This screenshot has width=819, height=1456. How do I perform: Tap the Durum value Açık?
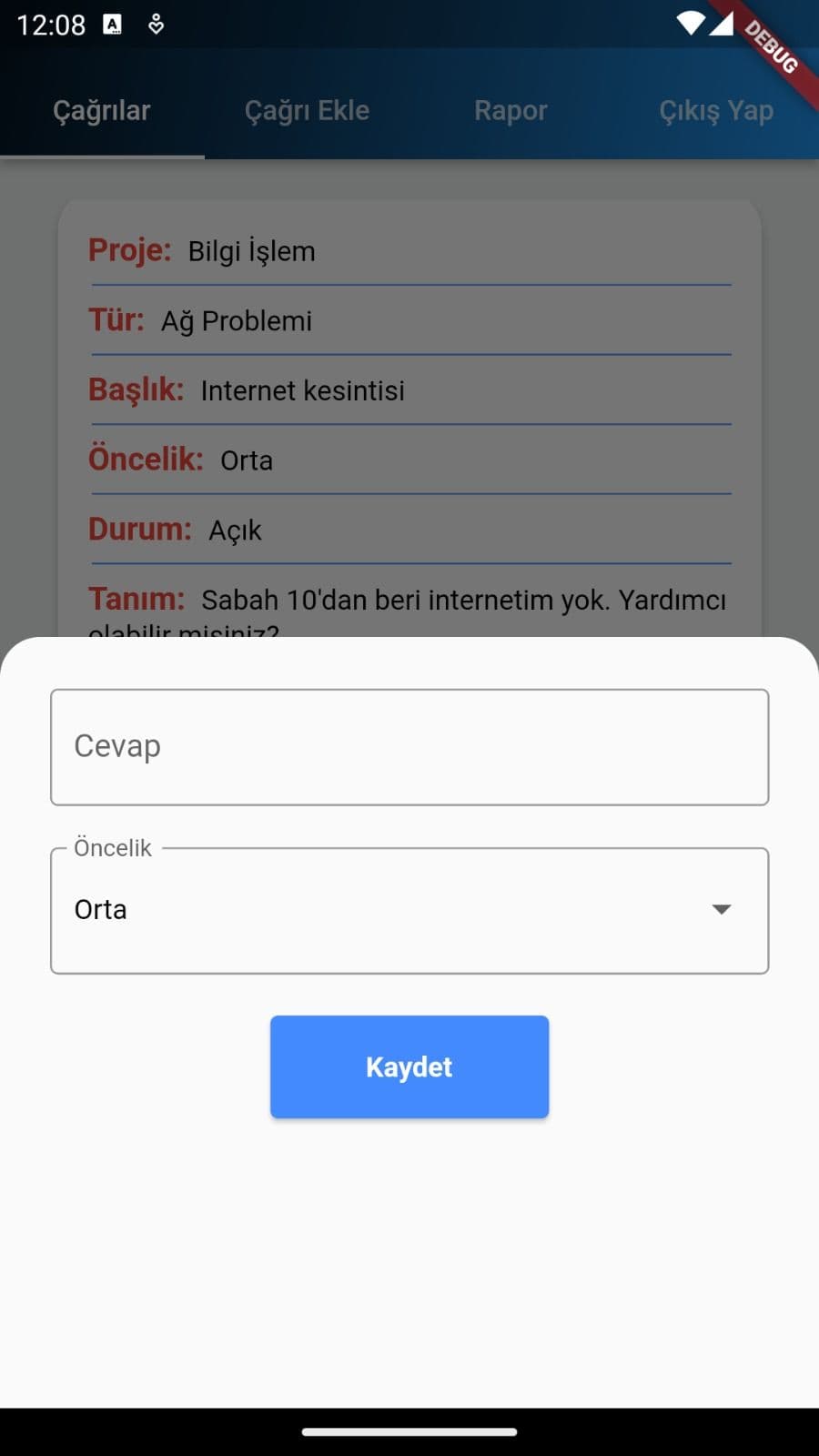[x=236, y=530]
